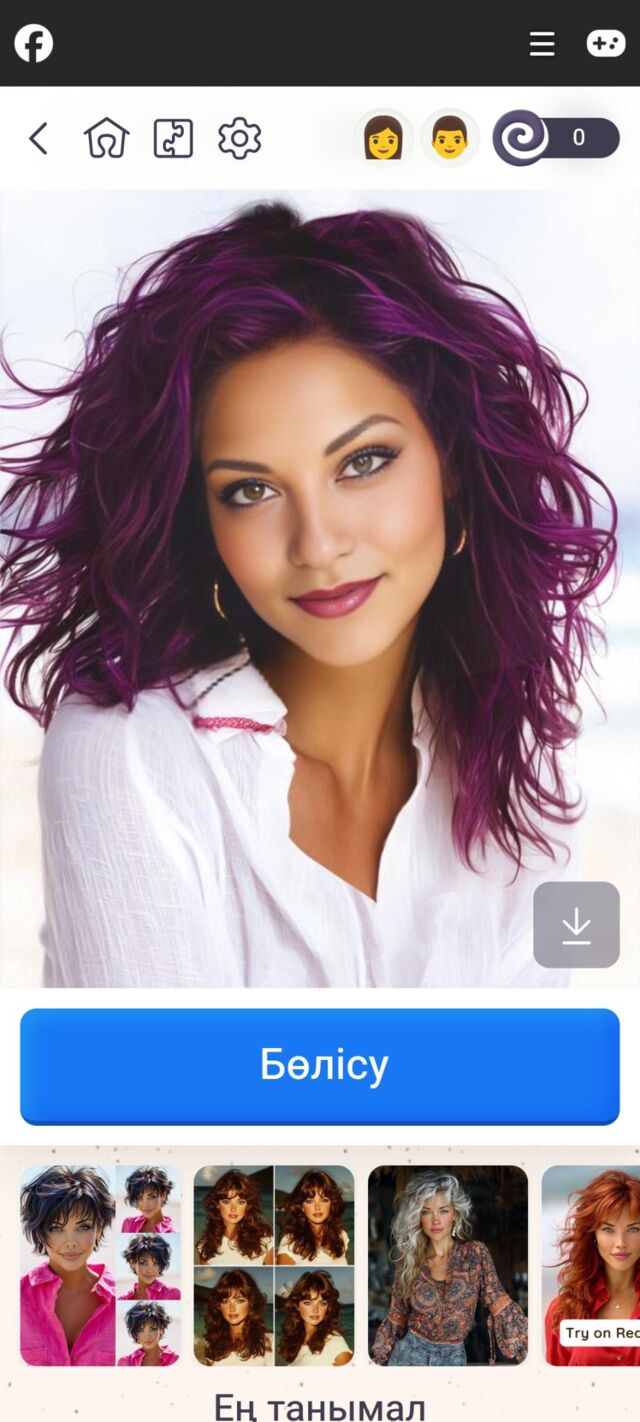Select the female avatar
640x1422 pixels.
click(x=383, y=138)
